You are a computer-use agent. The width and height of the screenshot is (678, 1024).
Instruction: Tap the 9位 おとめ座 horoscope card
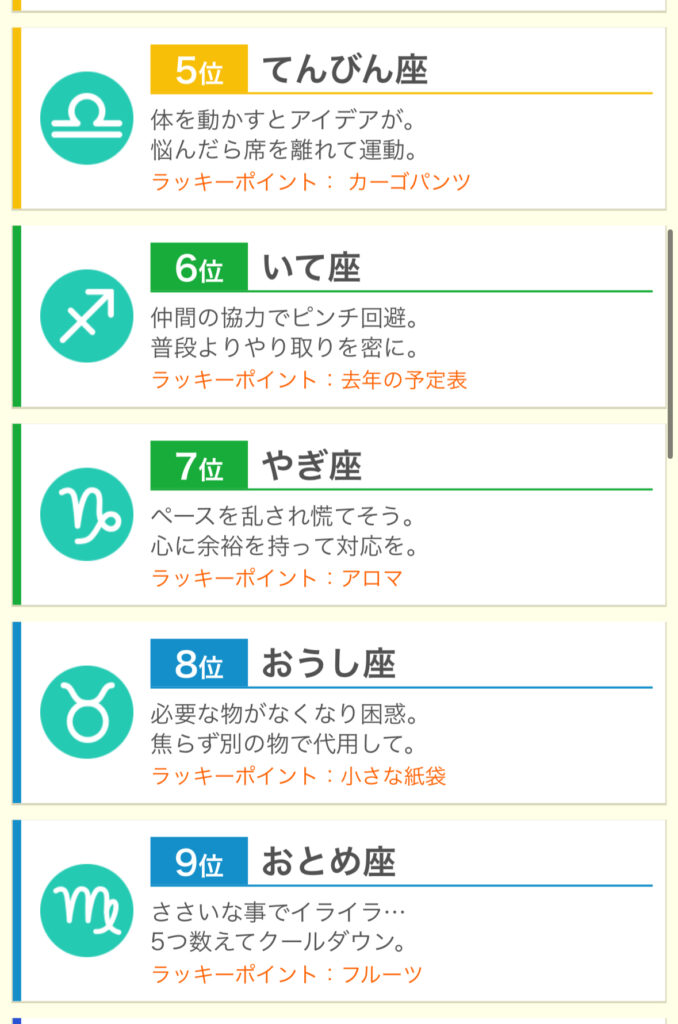coord(340,911)
